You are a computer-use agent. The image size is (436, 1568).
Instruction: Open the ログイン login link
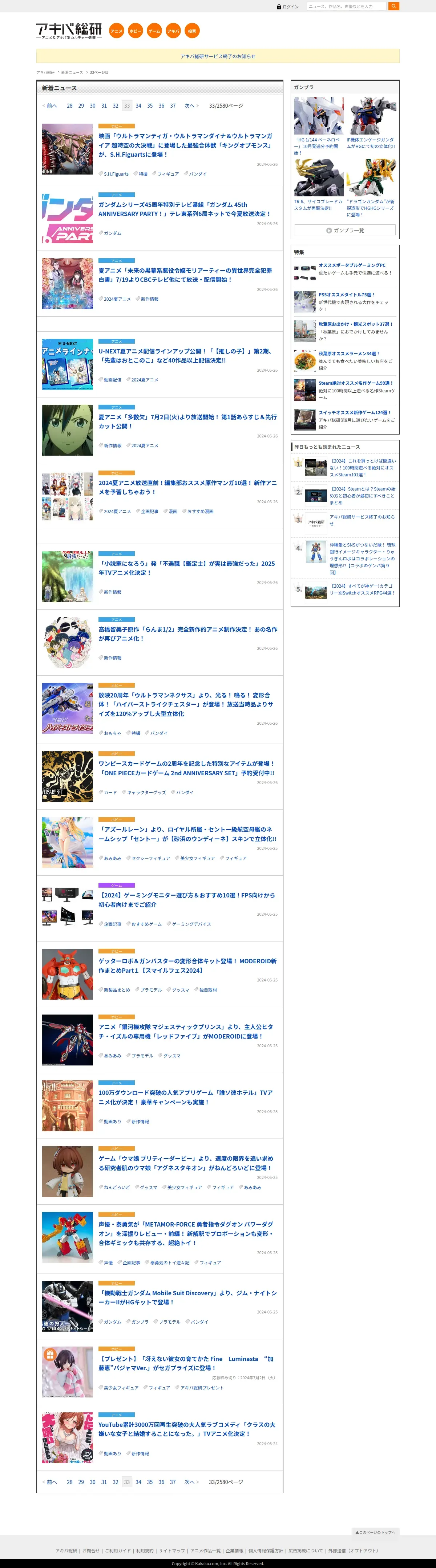click(288, 7)
